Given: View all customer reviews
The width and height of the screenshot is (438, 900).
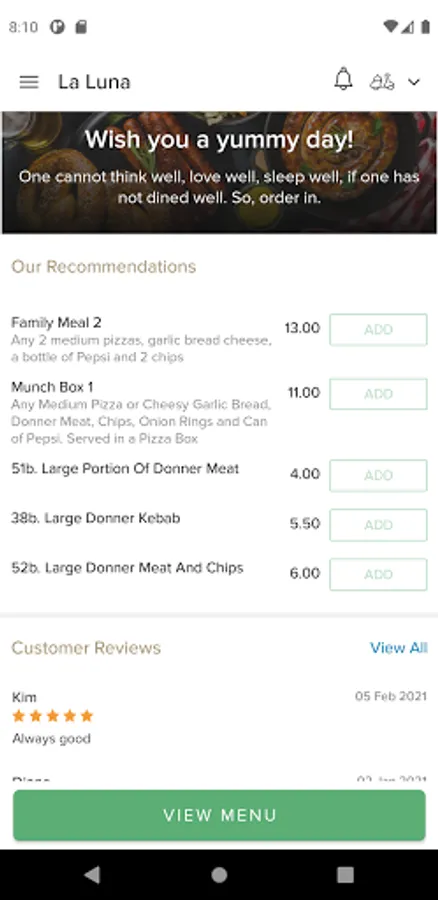Looking at the screenshot, I should click(398, 648).
